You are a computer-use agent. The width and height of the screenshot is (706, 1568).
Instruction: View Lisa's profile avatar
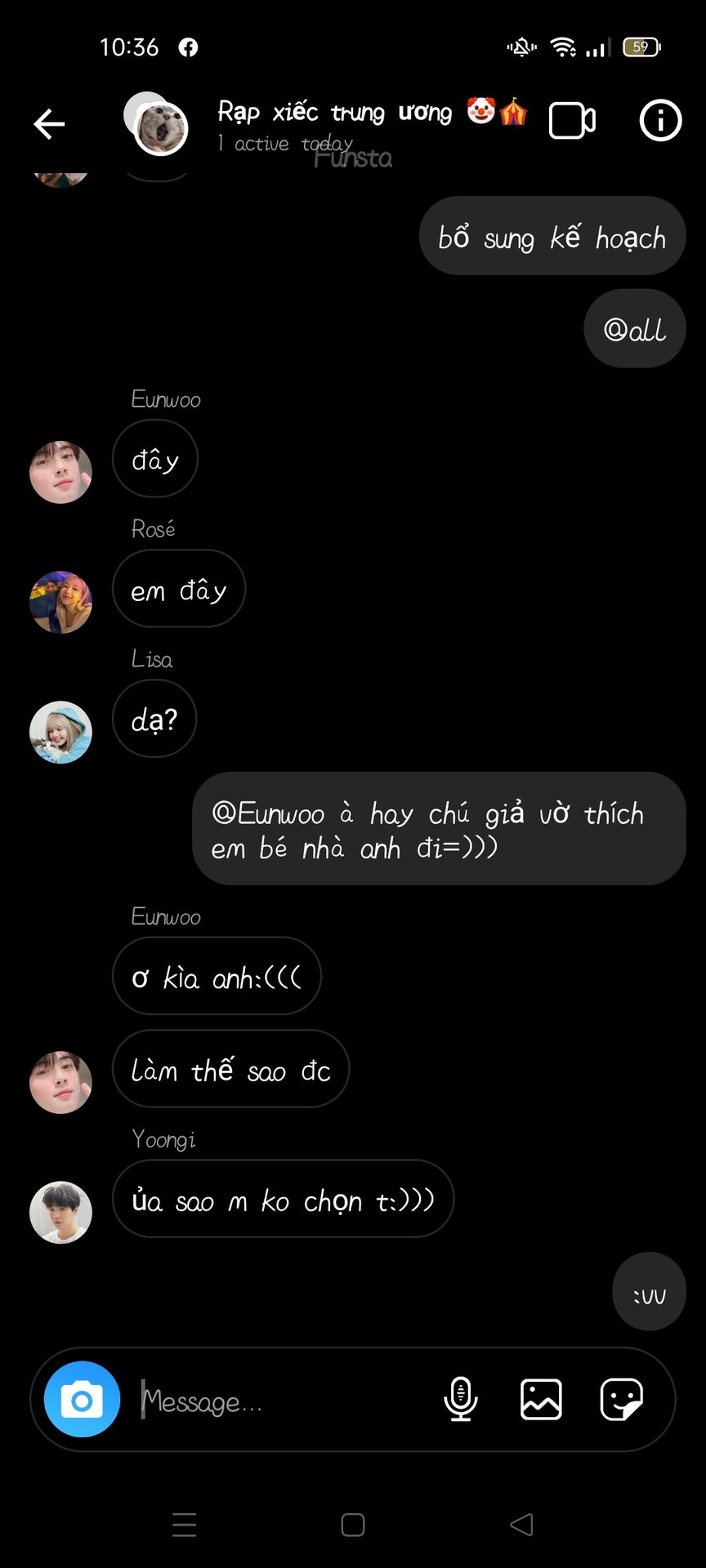(x=60, y=732)
